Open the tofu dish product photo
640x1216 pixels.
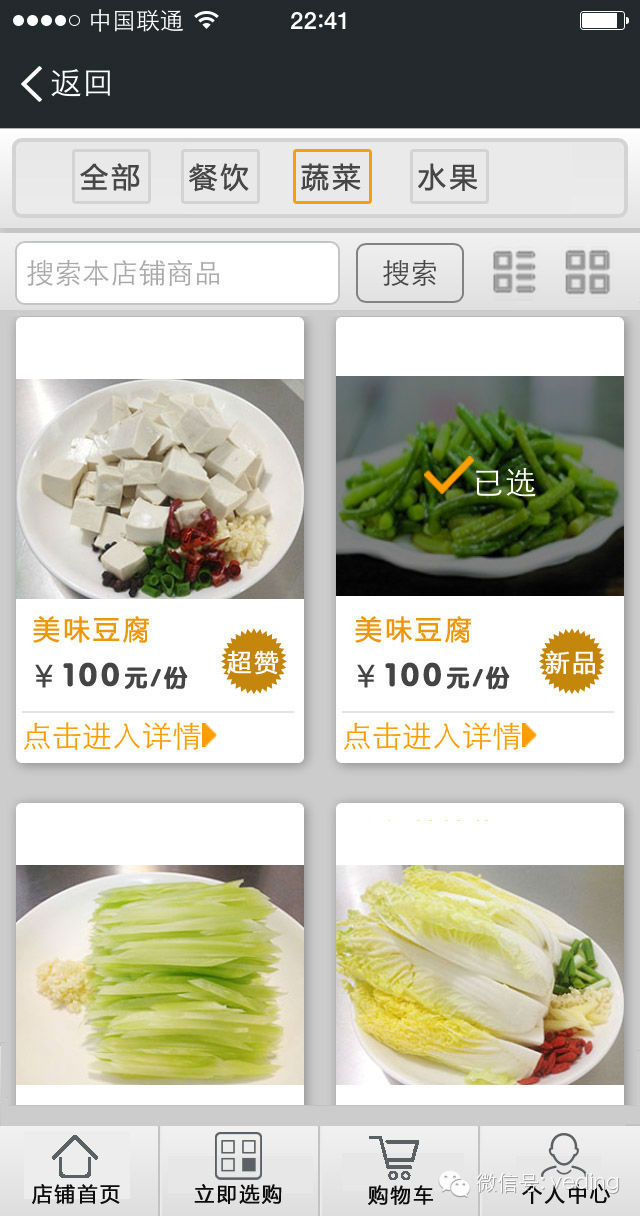(160, 488)
